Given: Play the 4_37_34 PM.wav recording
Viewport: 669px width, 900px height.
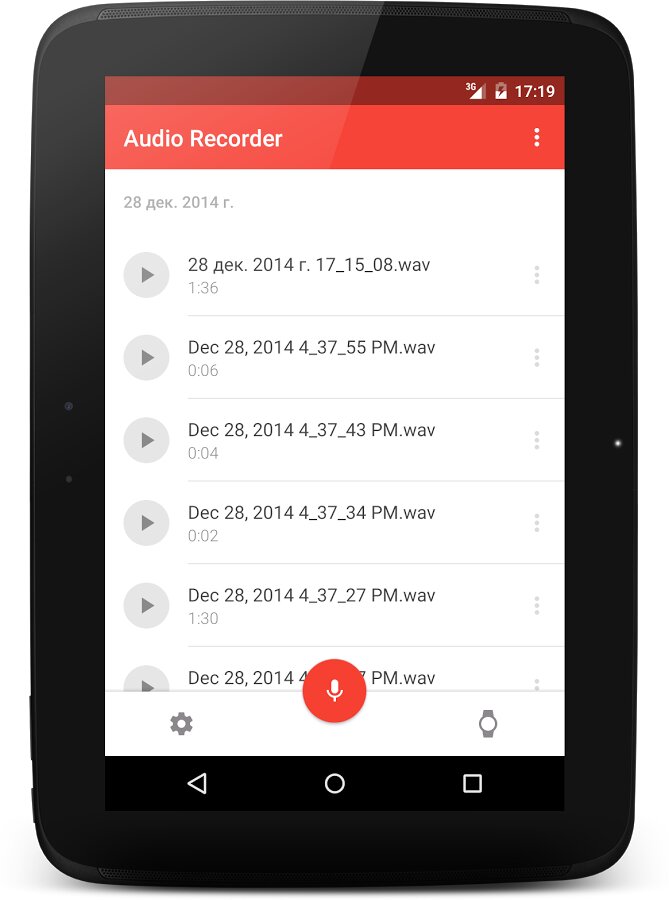Looking at the screenshot, I should [x=146, y=522].
